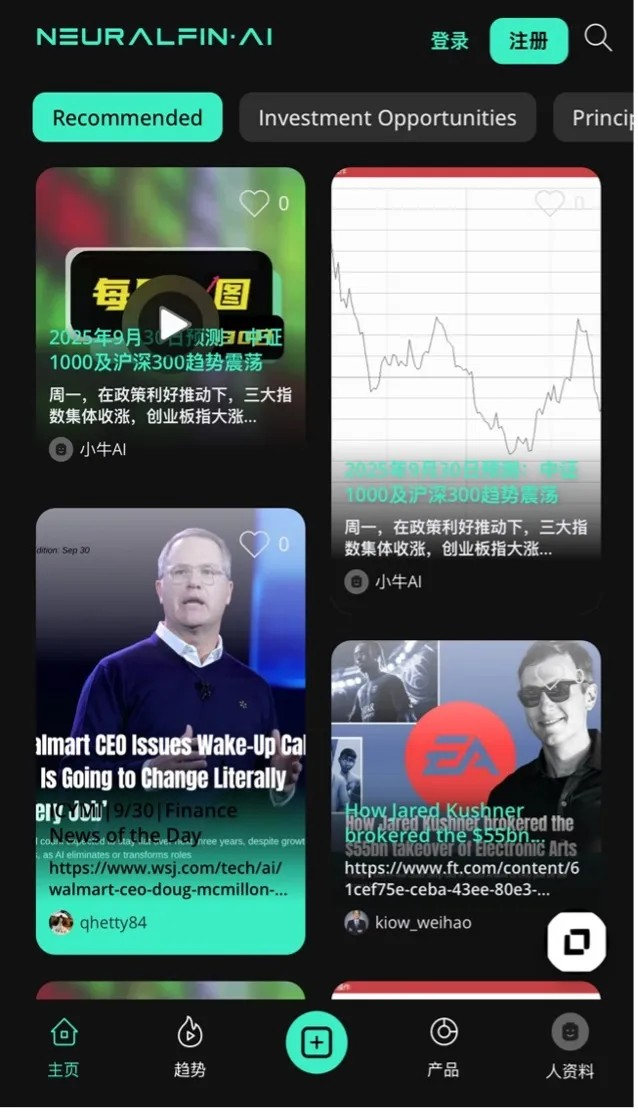Switch to Investment Opportunities chip

click(x=387, y=118)
